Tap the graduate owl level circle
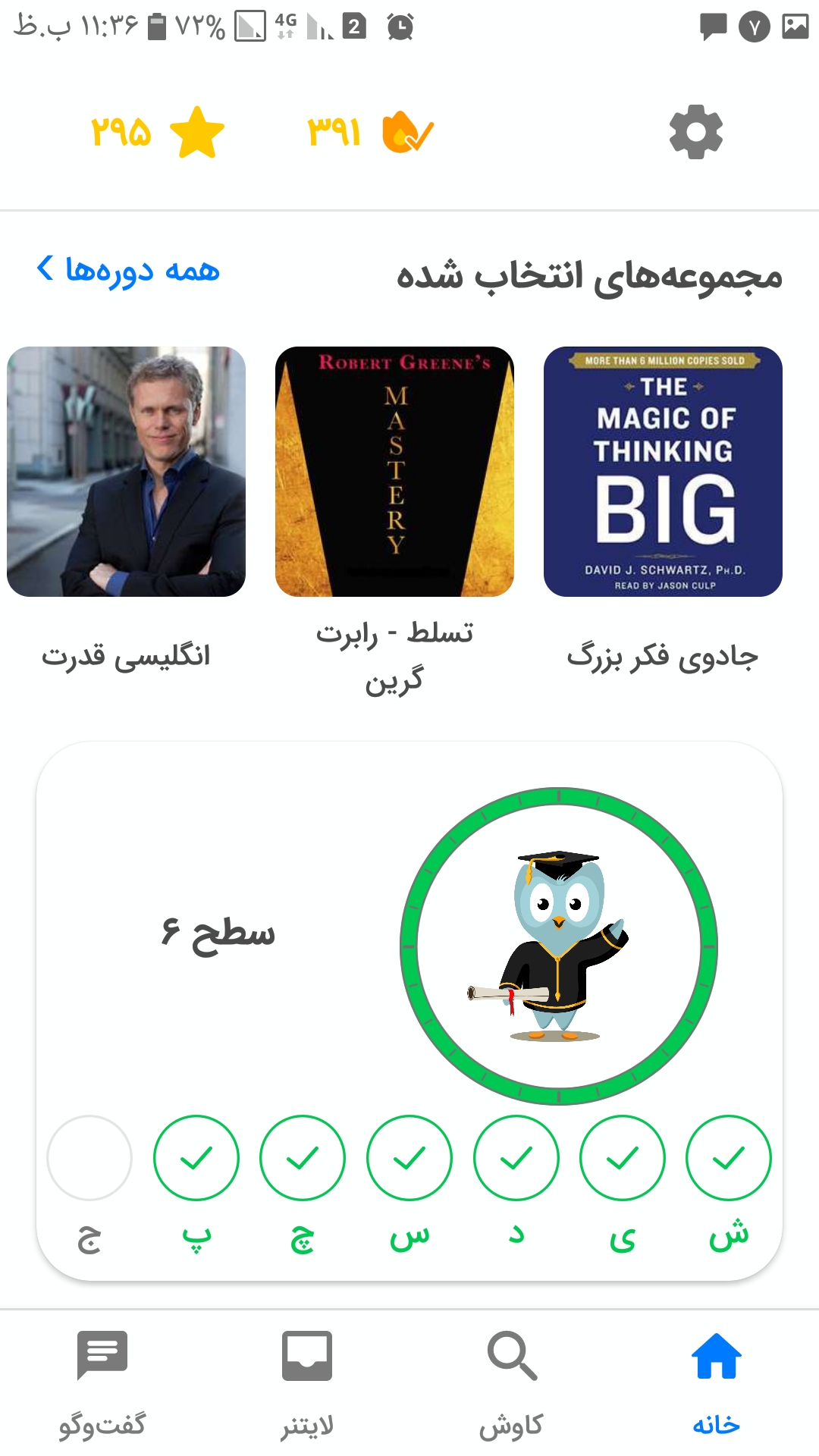The image size is (819, 1456). [x=559, y=946]
